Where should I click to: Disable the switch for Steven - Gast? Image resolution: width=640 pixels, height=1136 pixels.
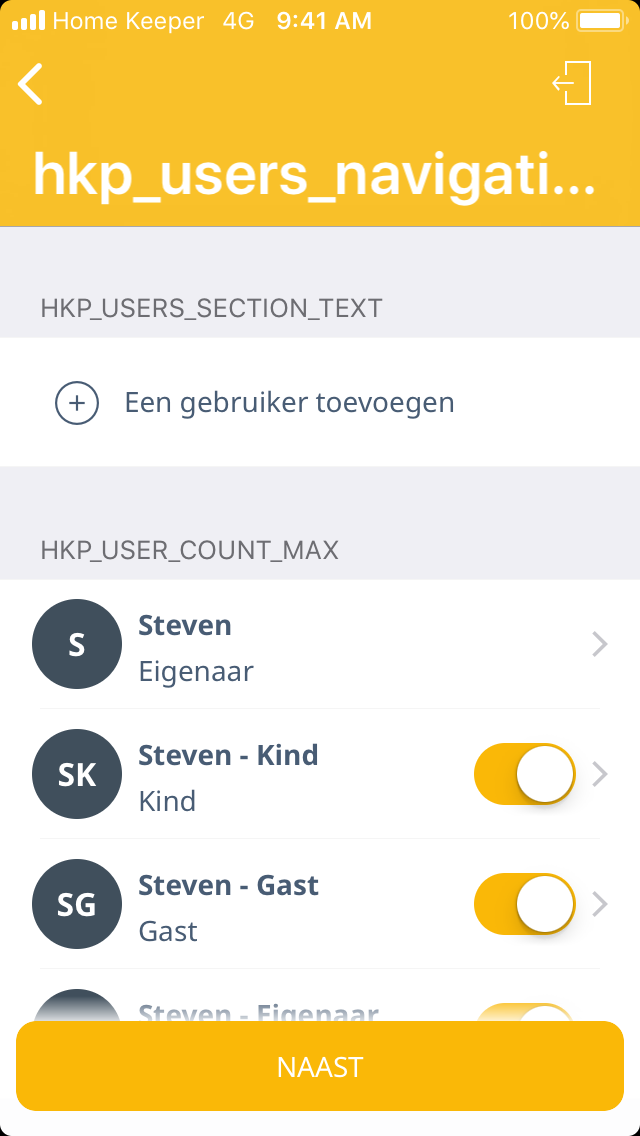click(x=524, y=905)
